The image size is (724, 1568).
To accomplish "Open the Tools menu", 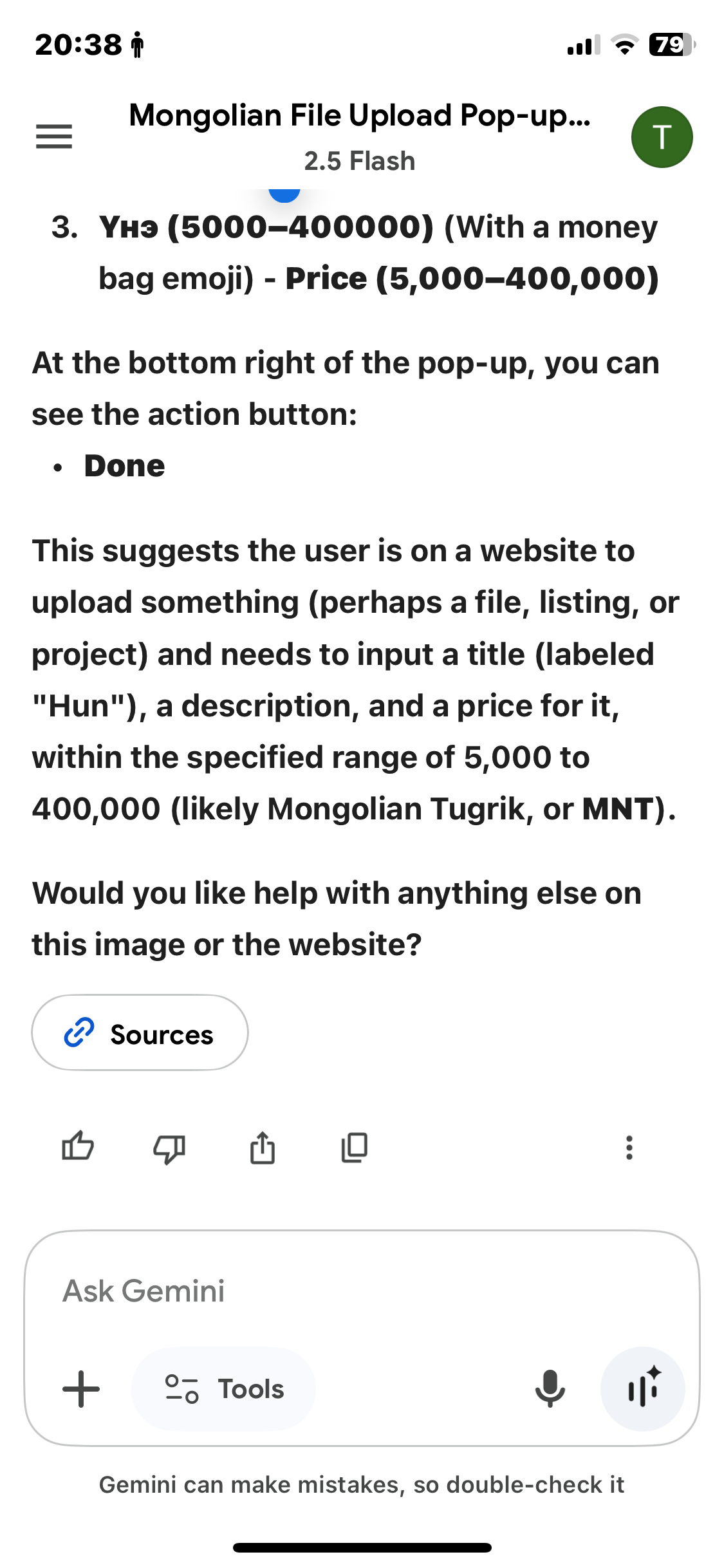I will [224, 1388].
